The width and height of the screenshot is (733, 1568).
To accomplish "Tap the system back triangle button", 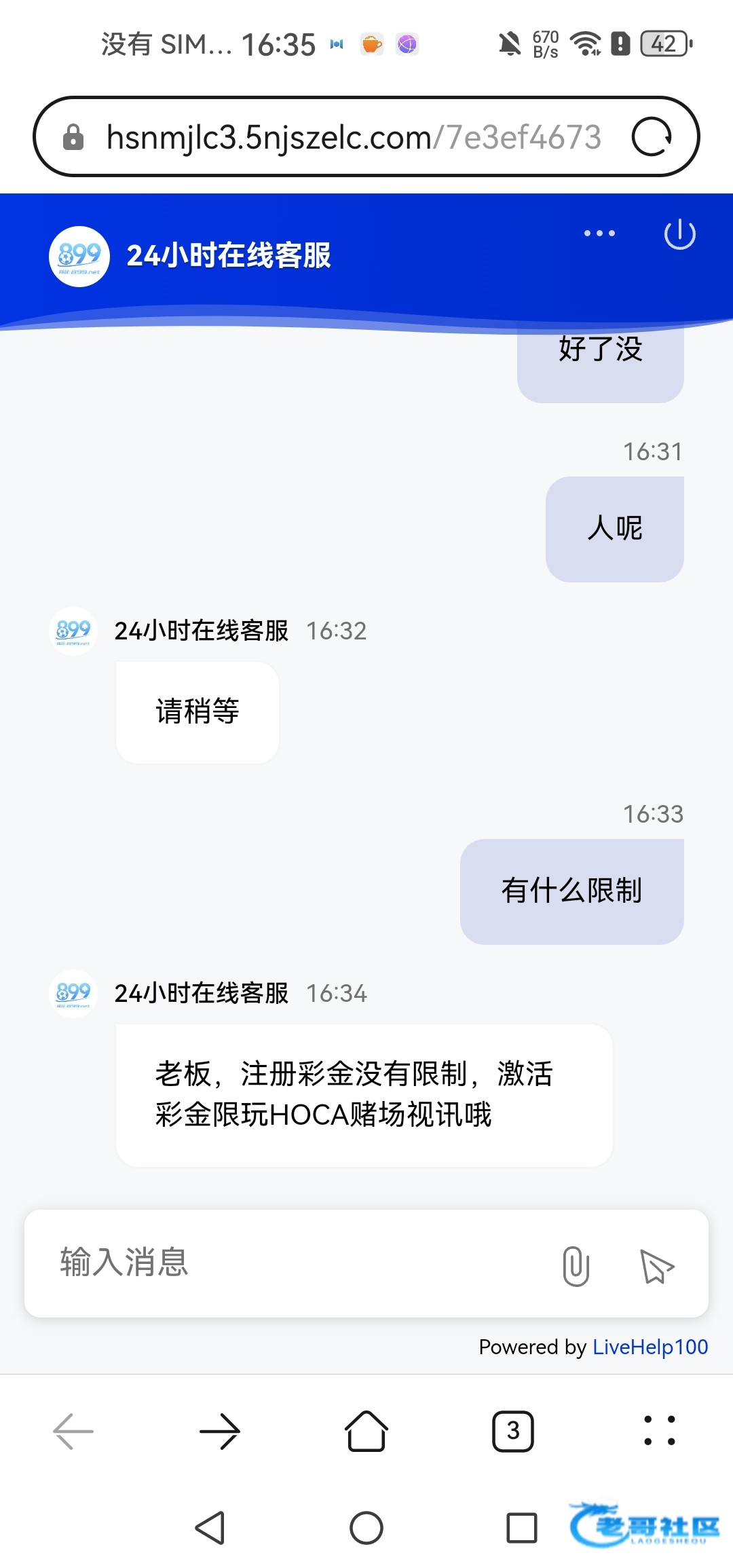I will (210, 1528).
